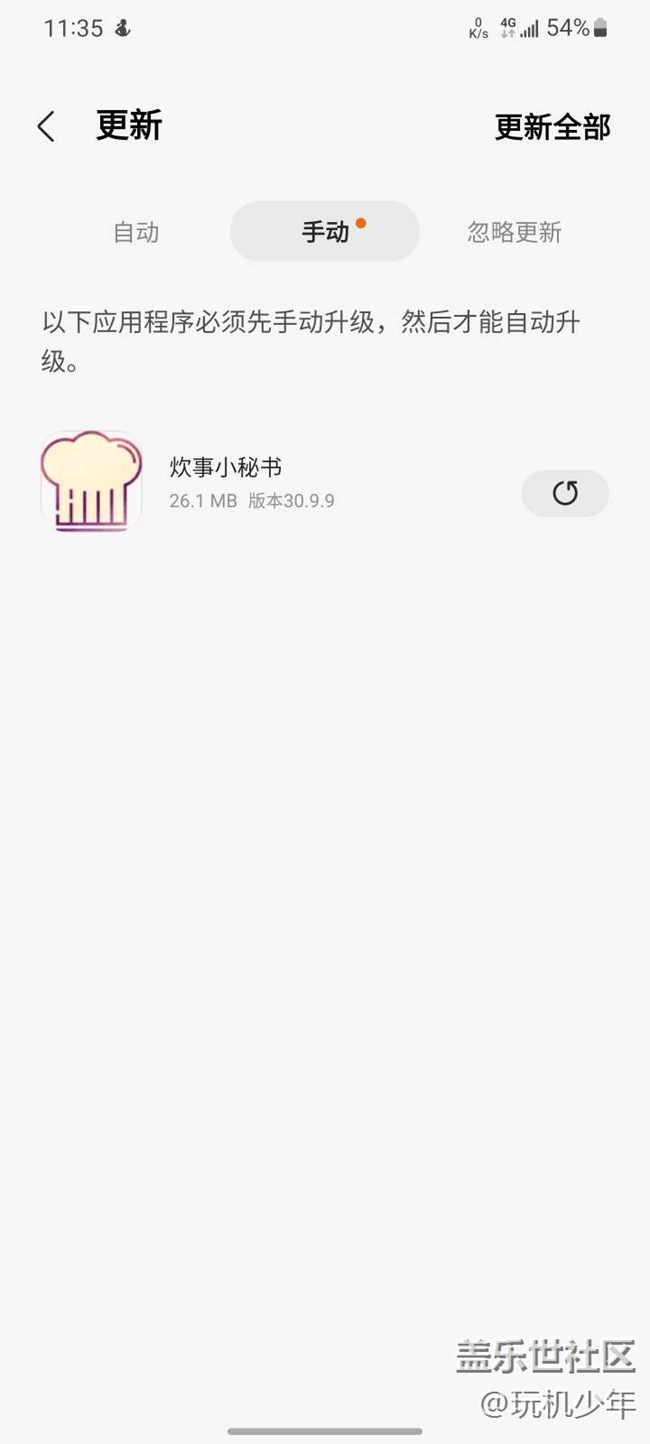650x1444 pixels.
Task: Select the 手动 tab
Action: [x=325, y=232]
